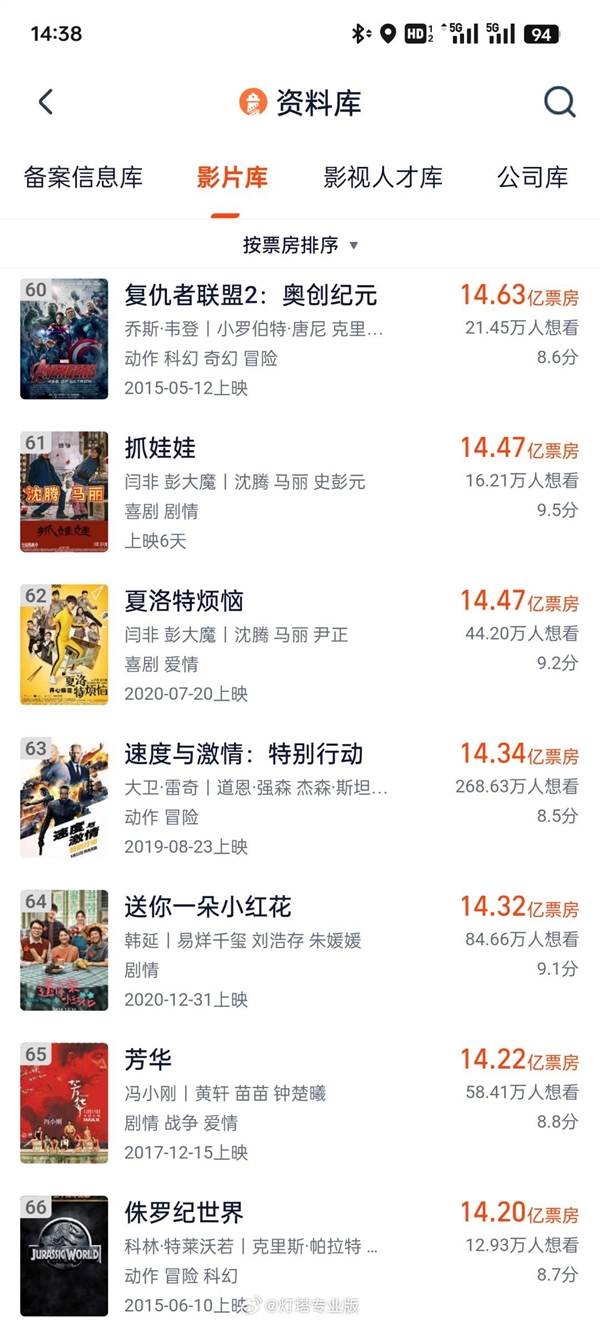Image resolution: width=600 pixels, height=1320 pixels.
Task: Switch to the 影视人才库 tab
Action: click(383, 178)
